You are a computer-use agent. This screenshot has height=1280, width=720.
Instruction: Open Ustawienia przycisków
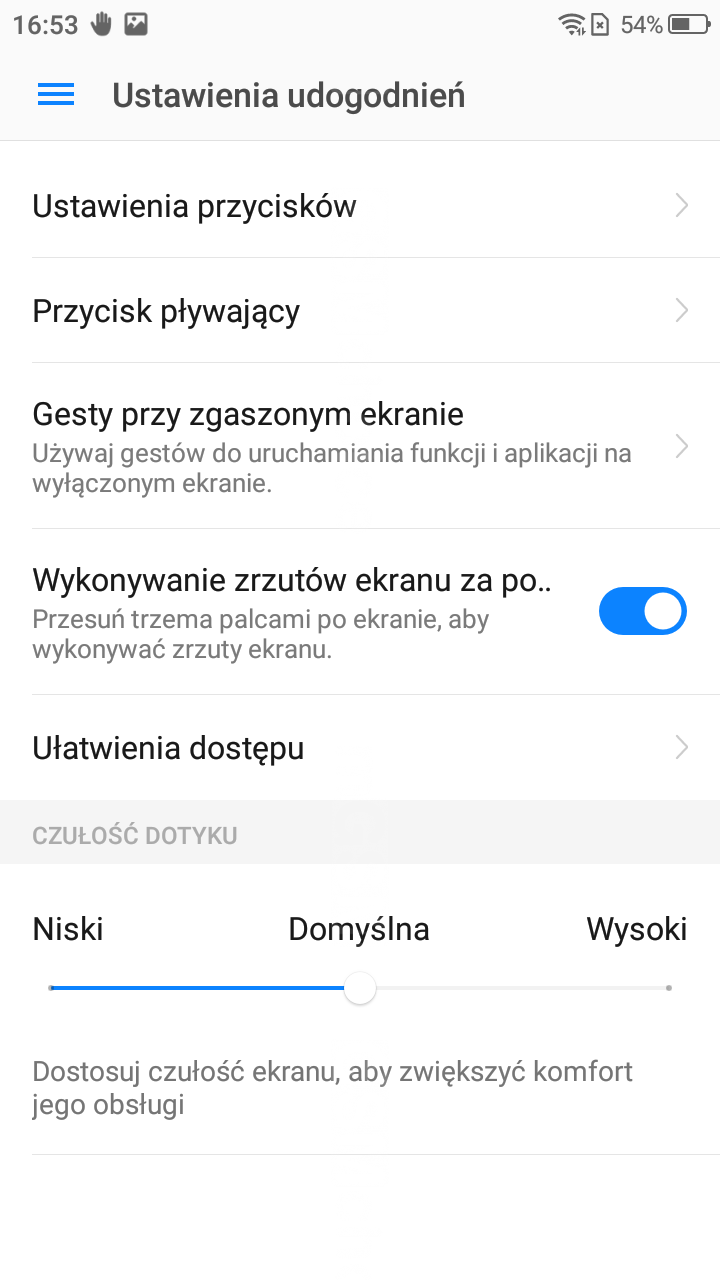coord(360,206)
